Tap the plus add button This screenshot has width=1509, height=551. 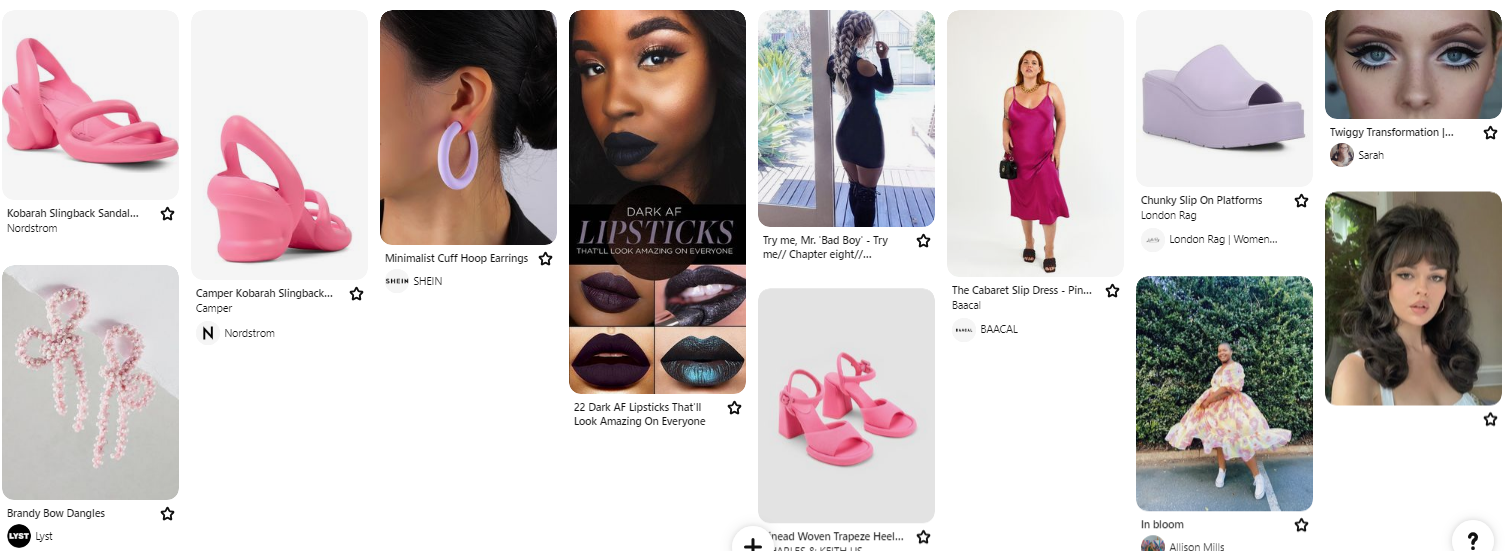pos(752,543)
